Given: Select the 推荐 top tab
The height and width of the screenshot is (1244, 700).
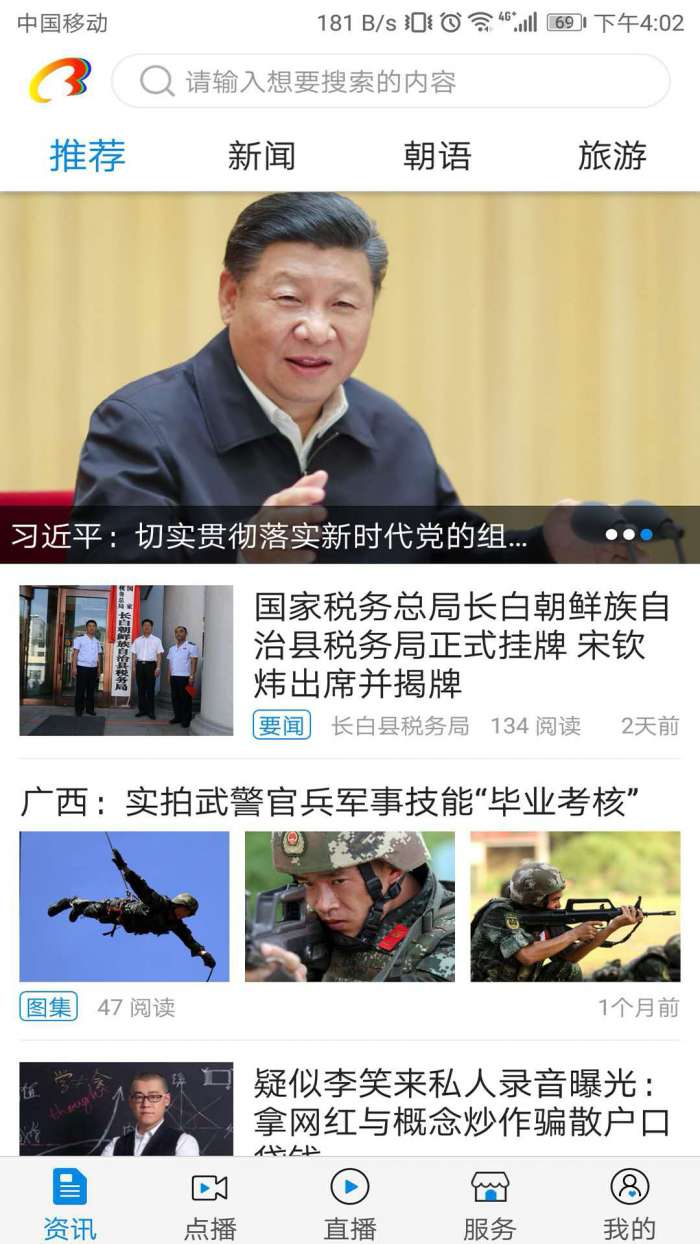Looking at the screenshot, I should click(88, 156).
